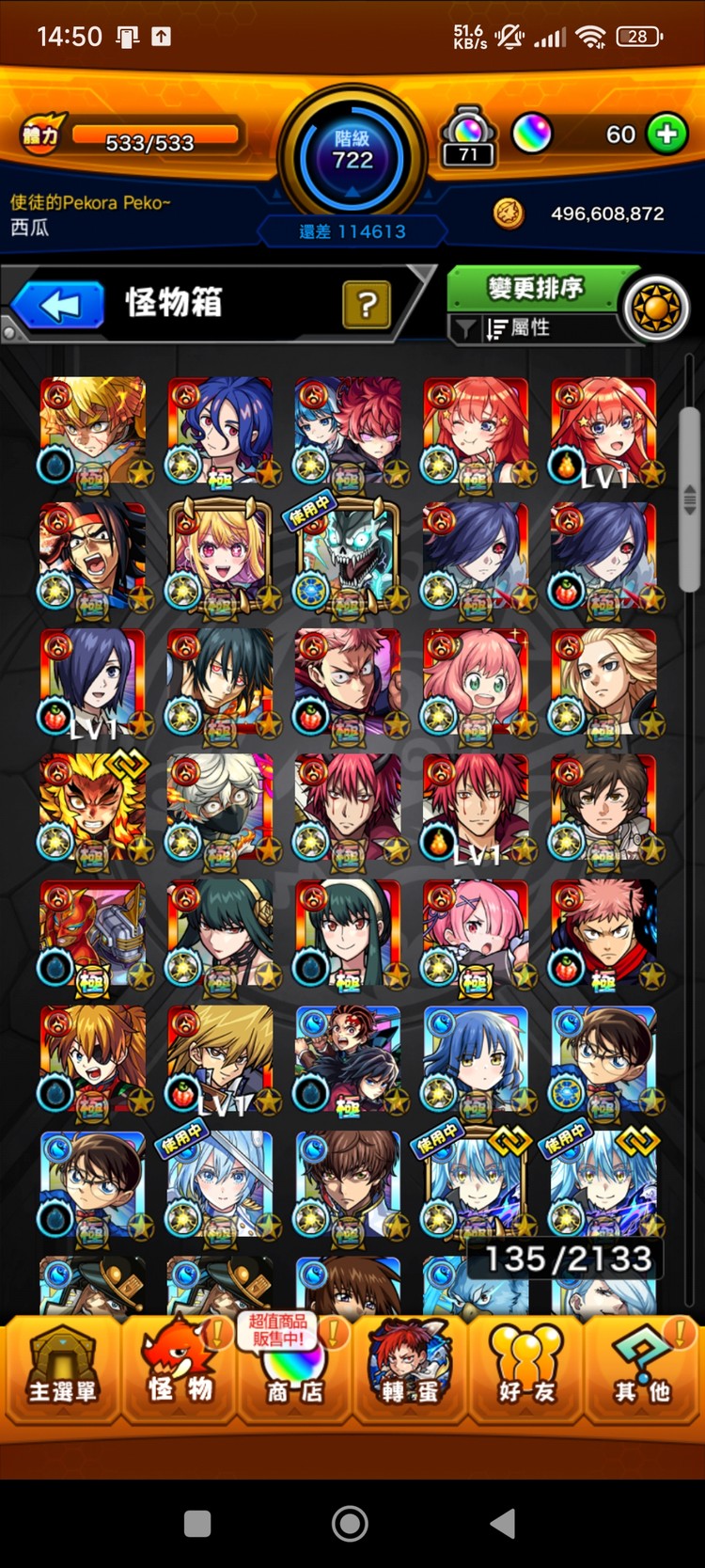This screenshot has height=1568, width=705.
Task: Tap the green plus to add orbs
Action: click(x=667, y=135)
